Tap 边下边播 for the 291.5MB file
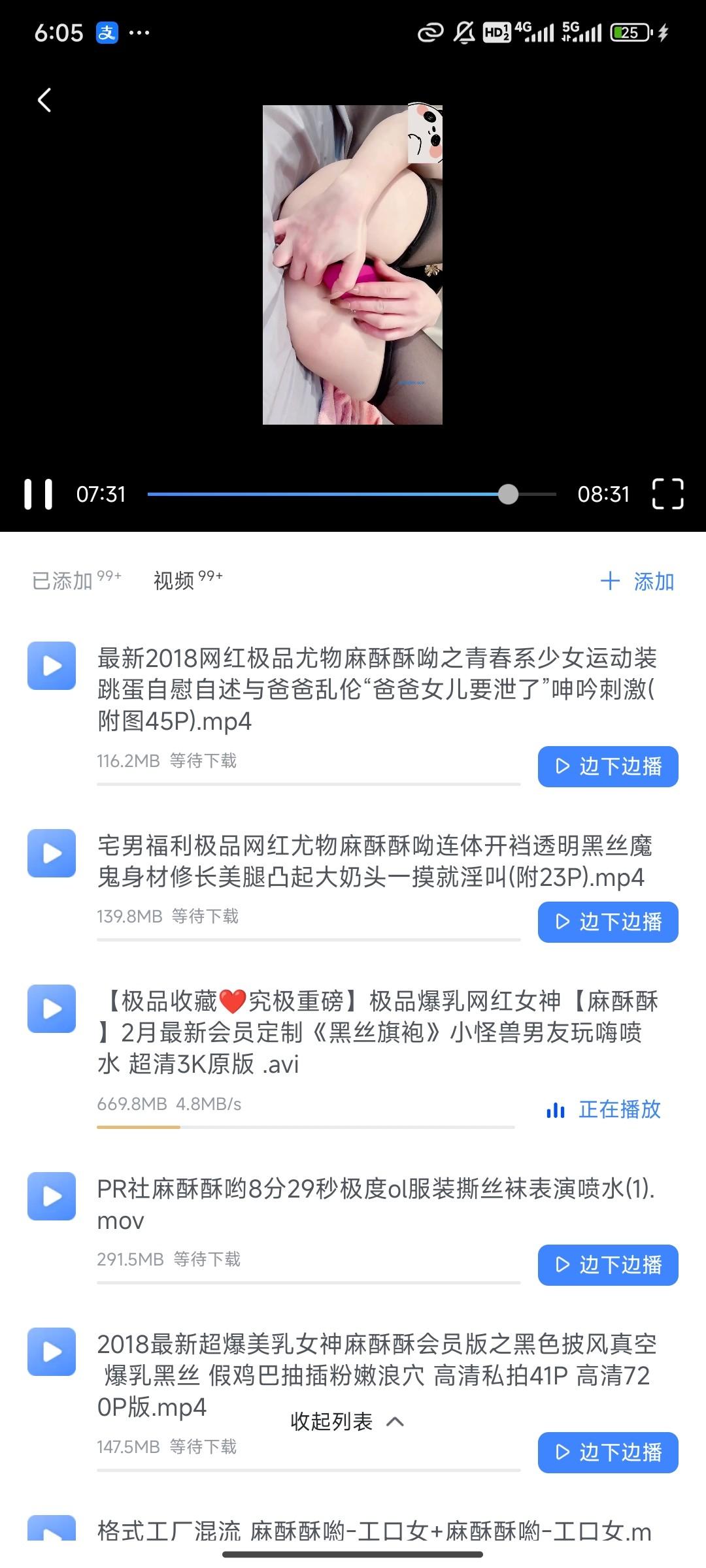 pos(608,1265)
